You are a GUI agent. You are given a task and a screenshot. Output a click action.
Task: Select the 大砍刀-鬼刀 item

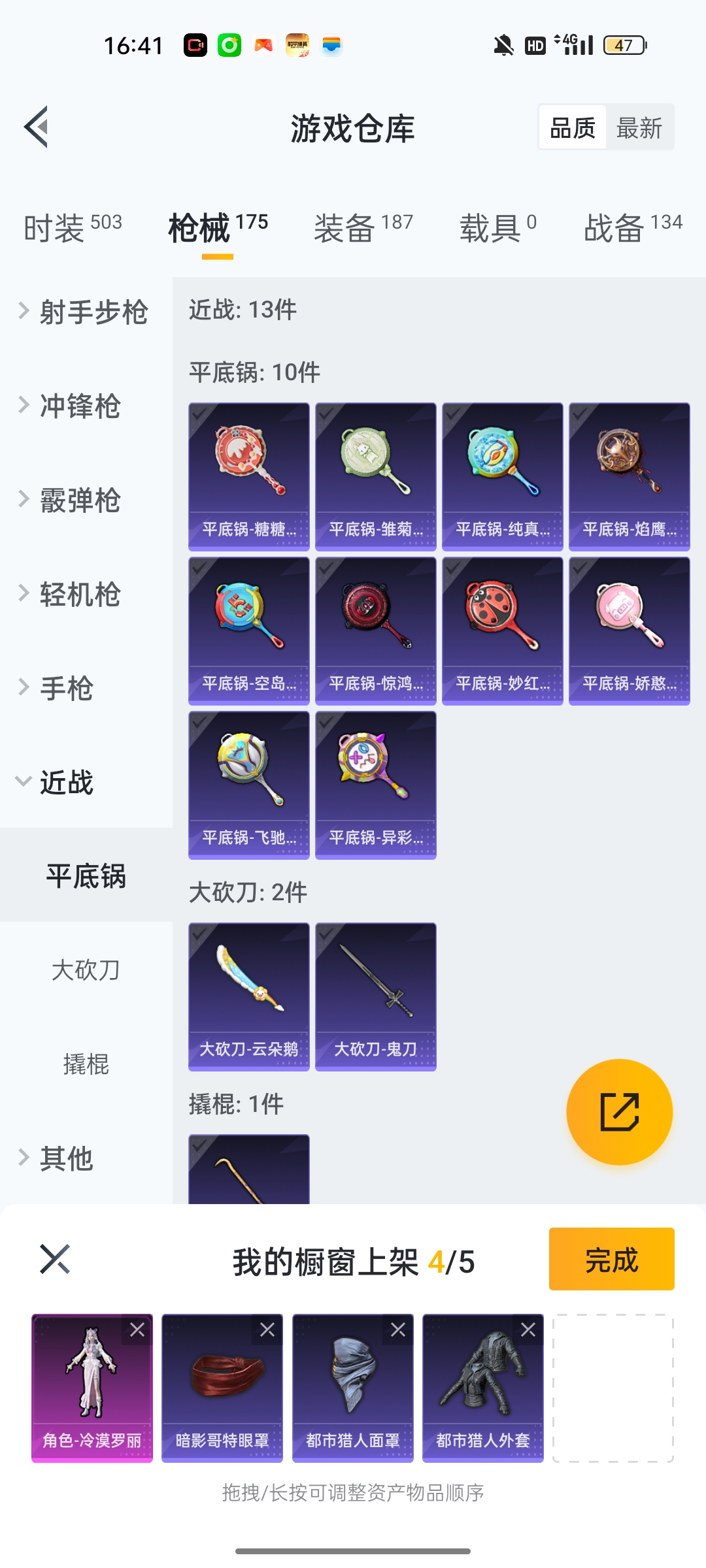(x=376, y=996)
